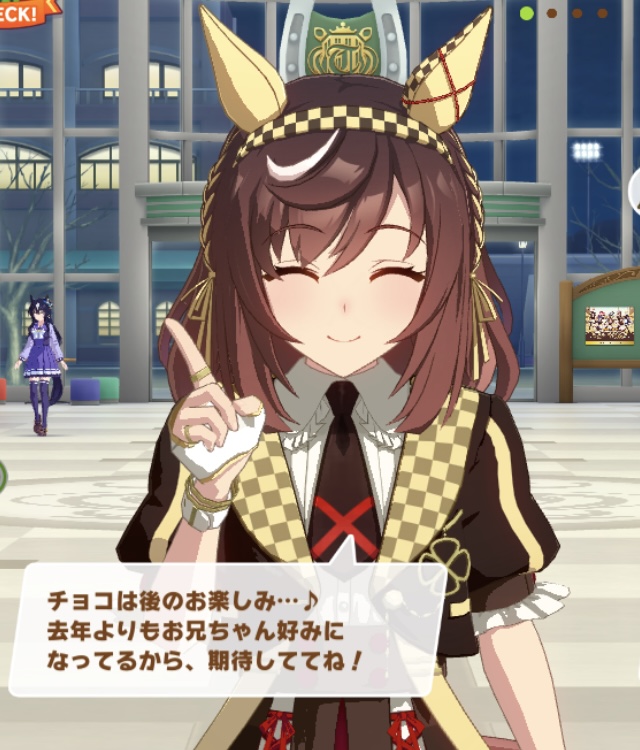640x750 pixels.
Task: Open the bulletin board with team photo
Action: pyautogui.click(x=609, y=326)
